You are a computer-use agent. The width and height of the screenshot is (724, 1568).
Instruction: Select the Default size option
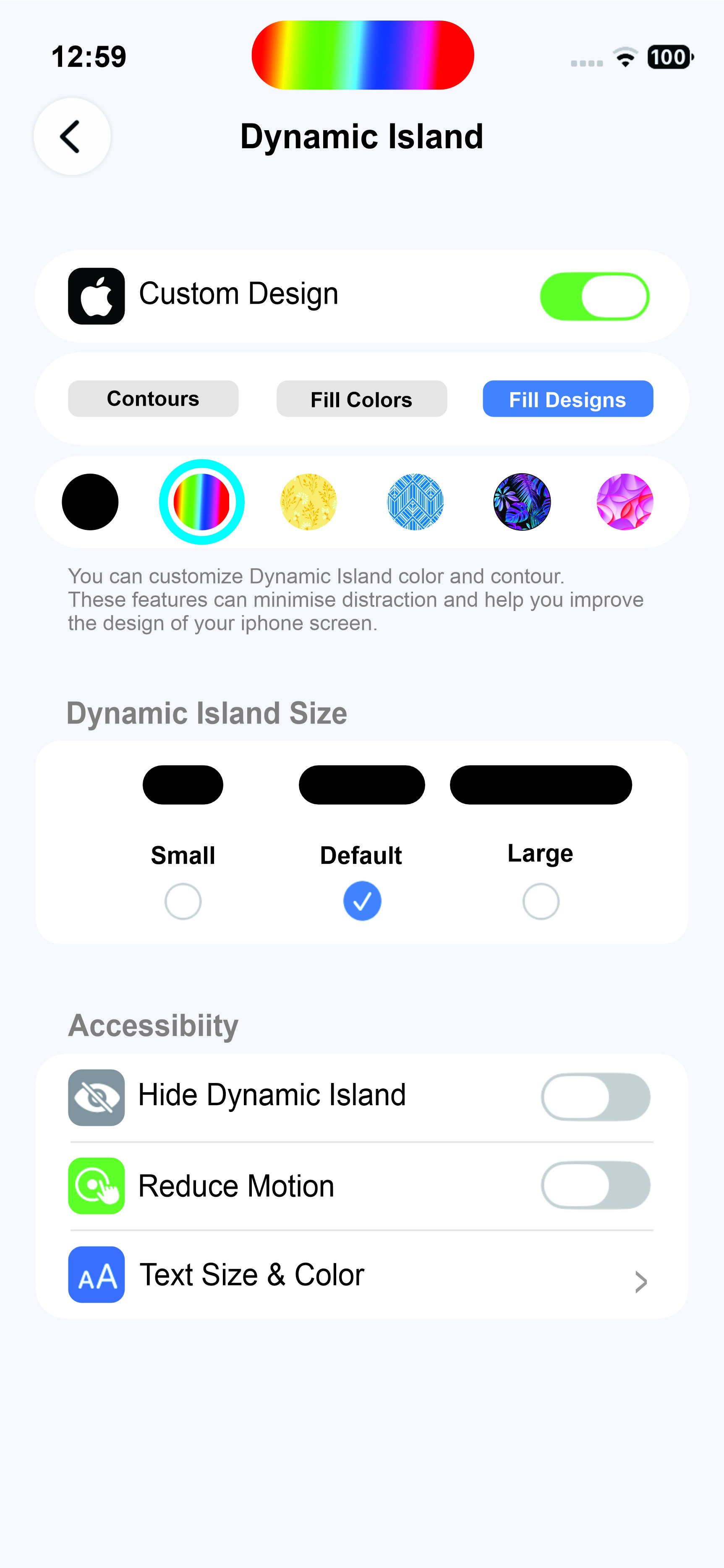tap(362, 902)
